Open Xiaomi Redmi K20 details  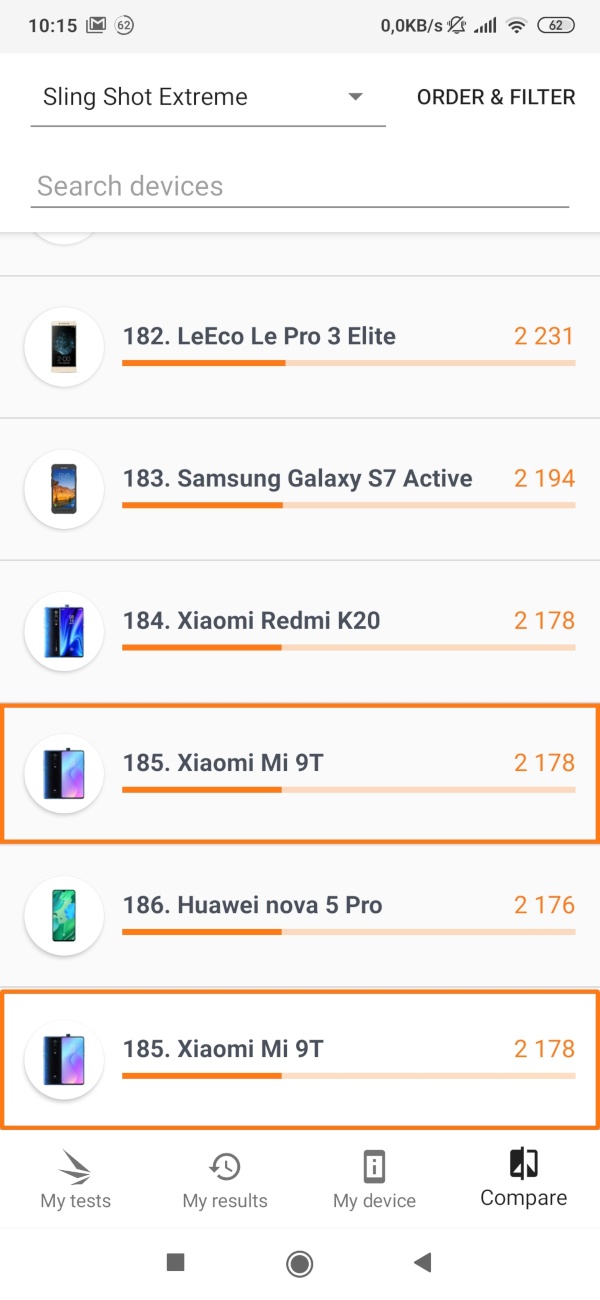click(x=300, y=631)
